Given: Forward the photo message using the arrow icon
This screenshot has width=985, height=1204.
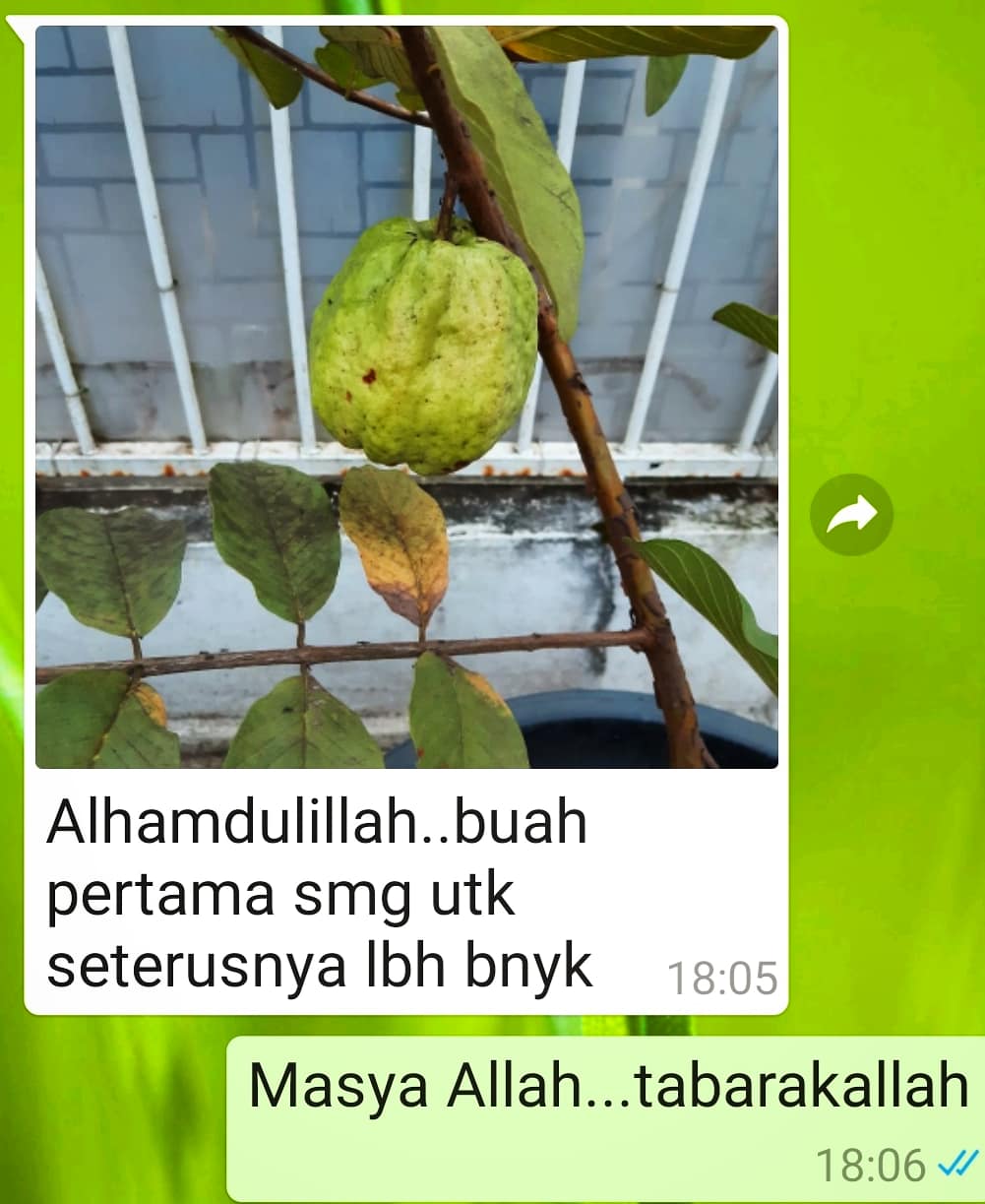Looking at the screenshot, I should [851, 514].
